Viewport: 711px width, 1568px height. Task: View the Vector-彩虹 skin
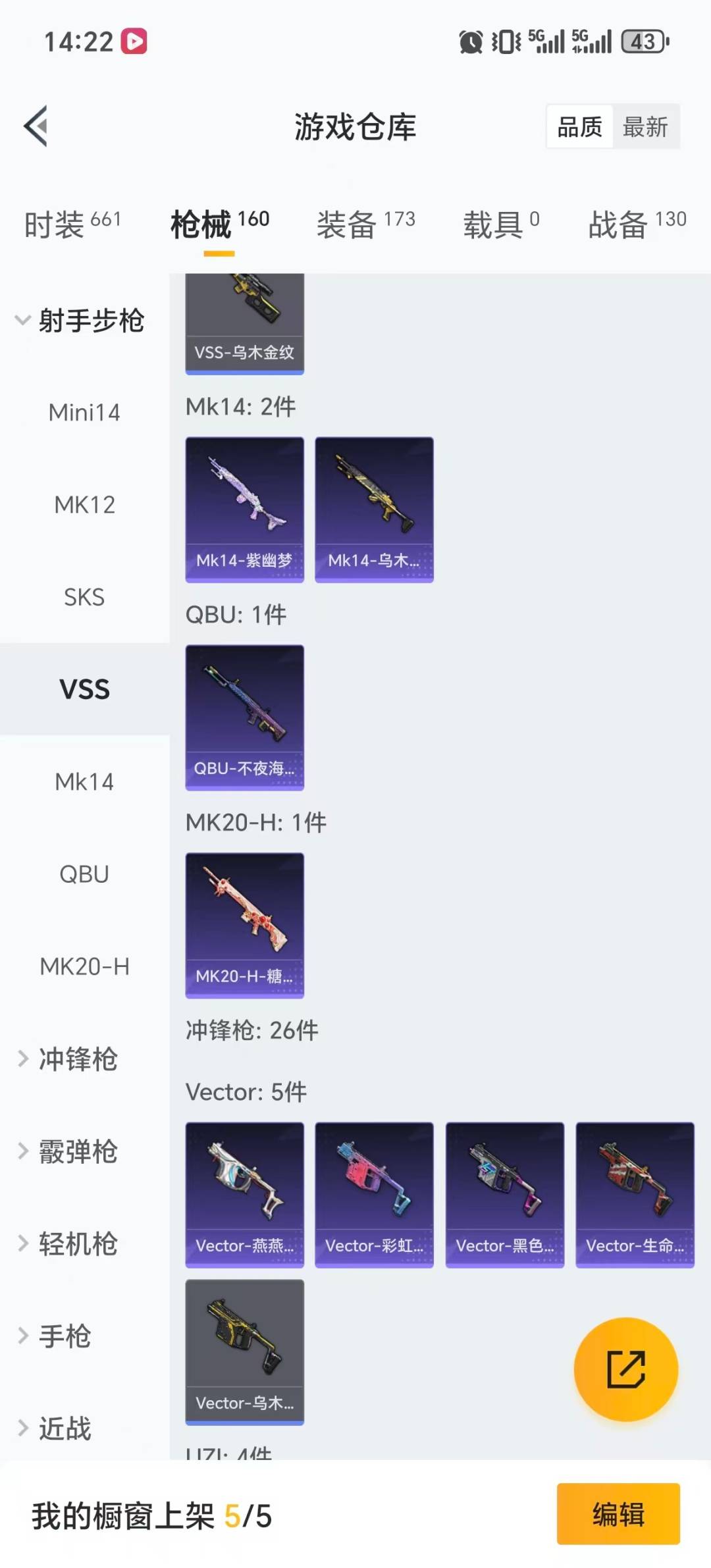click(x=373, y=1195)
